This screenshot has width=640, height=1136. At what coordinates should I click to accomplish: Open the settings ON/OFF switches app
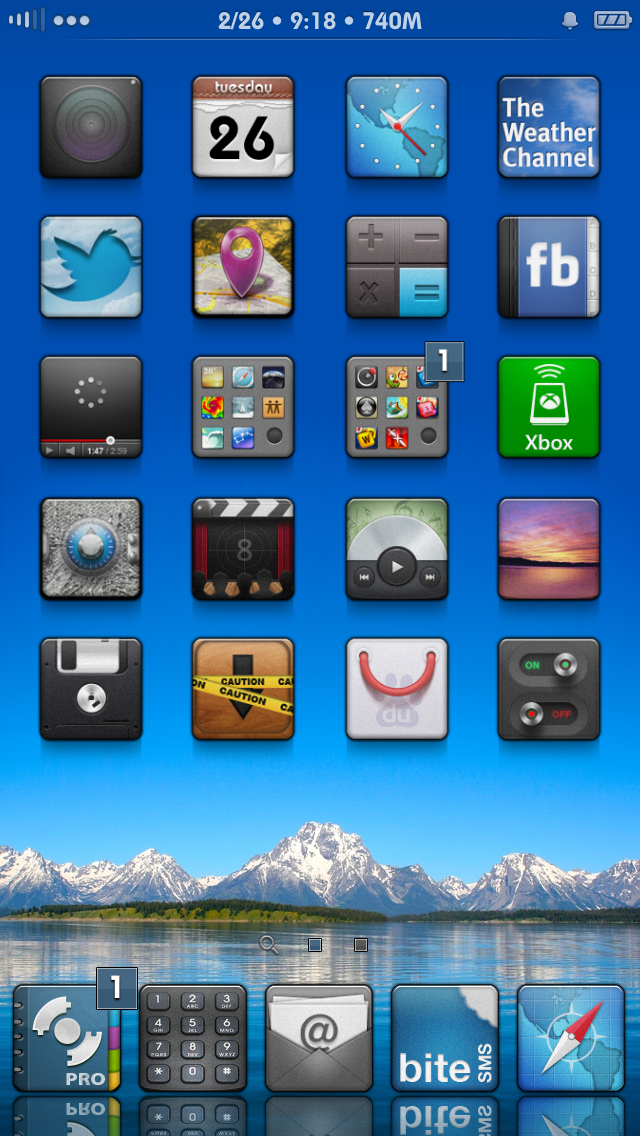549,688
